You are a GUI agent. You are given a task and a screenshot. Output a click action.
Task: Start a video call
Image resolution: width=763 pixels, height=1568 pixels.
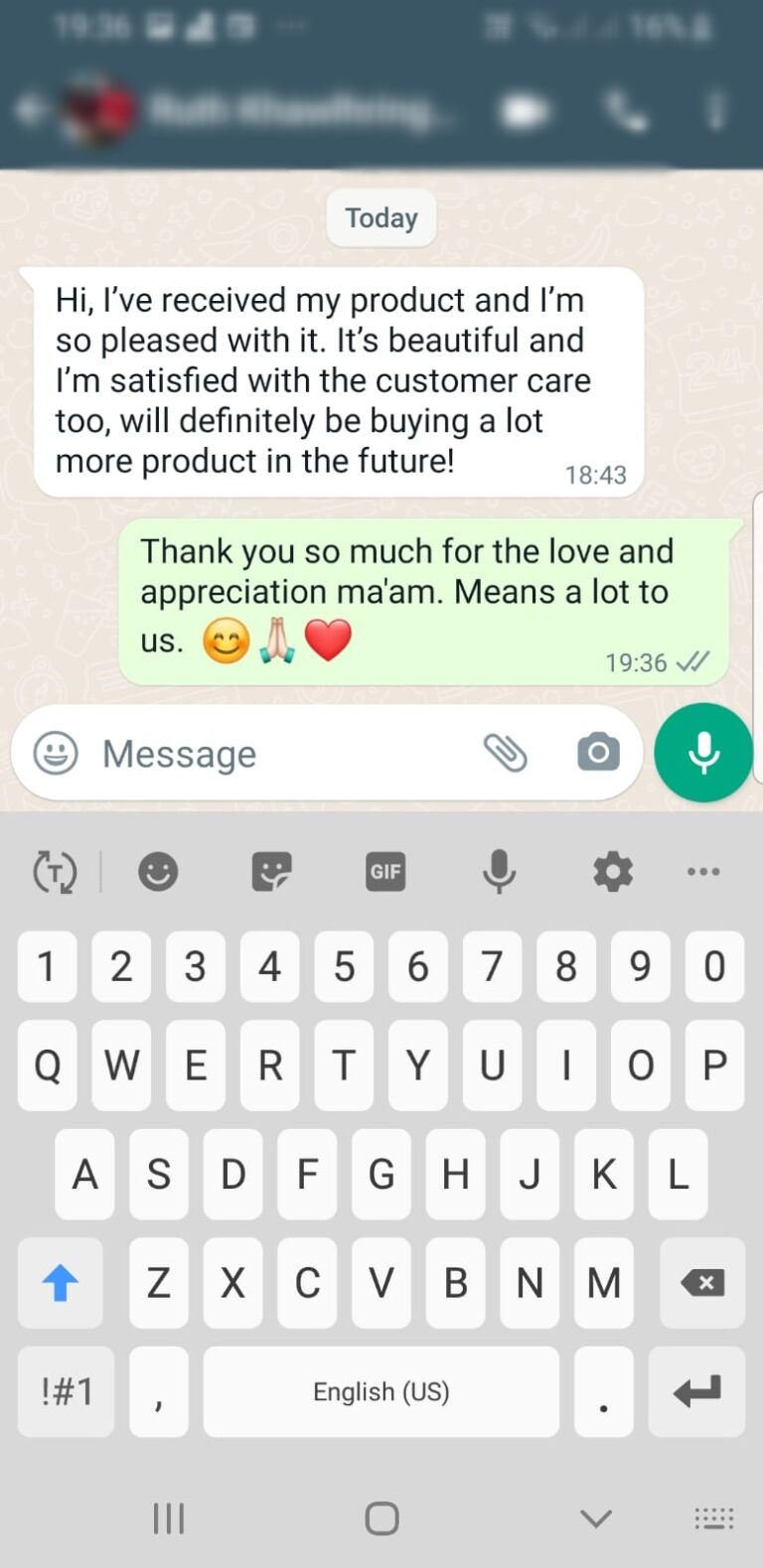point(526,111)
